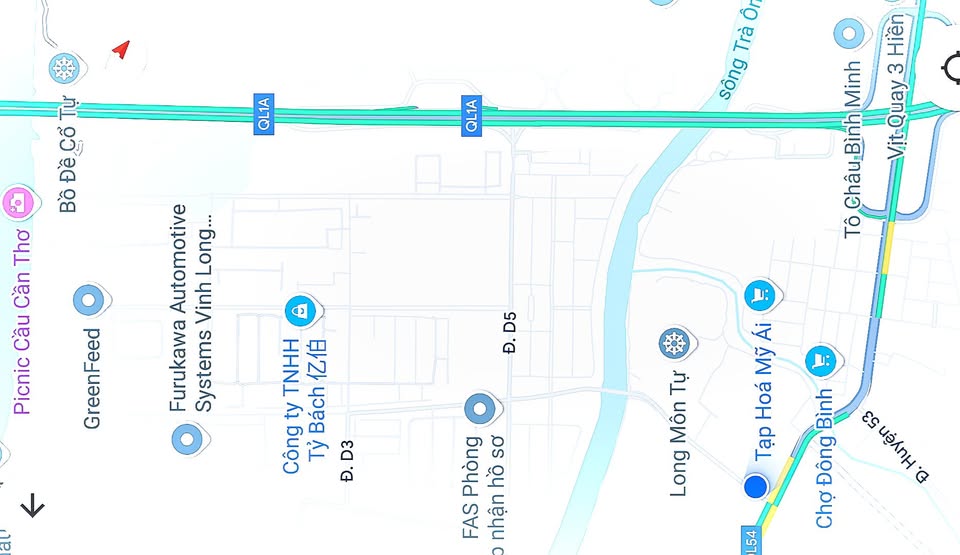The image size is (960, 555).
Task: Select the Picnic Cầu Cần Thơ pin
Action: (x=18, y=203)
